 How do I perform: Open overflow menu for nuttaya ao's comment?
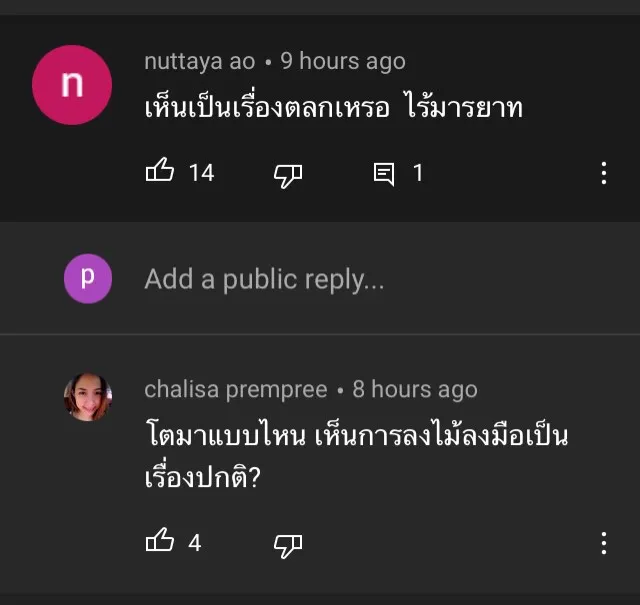point(604,173)
